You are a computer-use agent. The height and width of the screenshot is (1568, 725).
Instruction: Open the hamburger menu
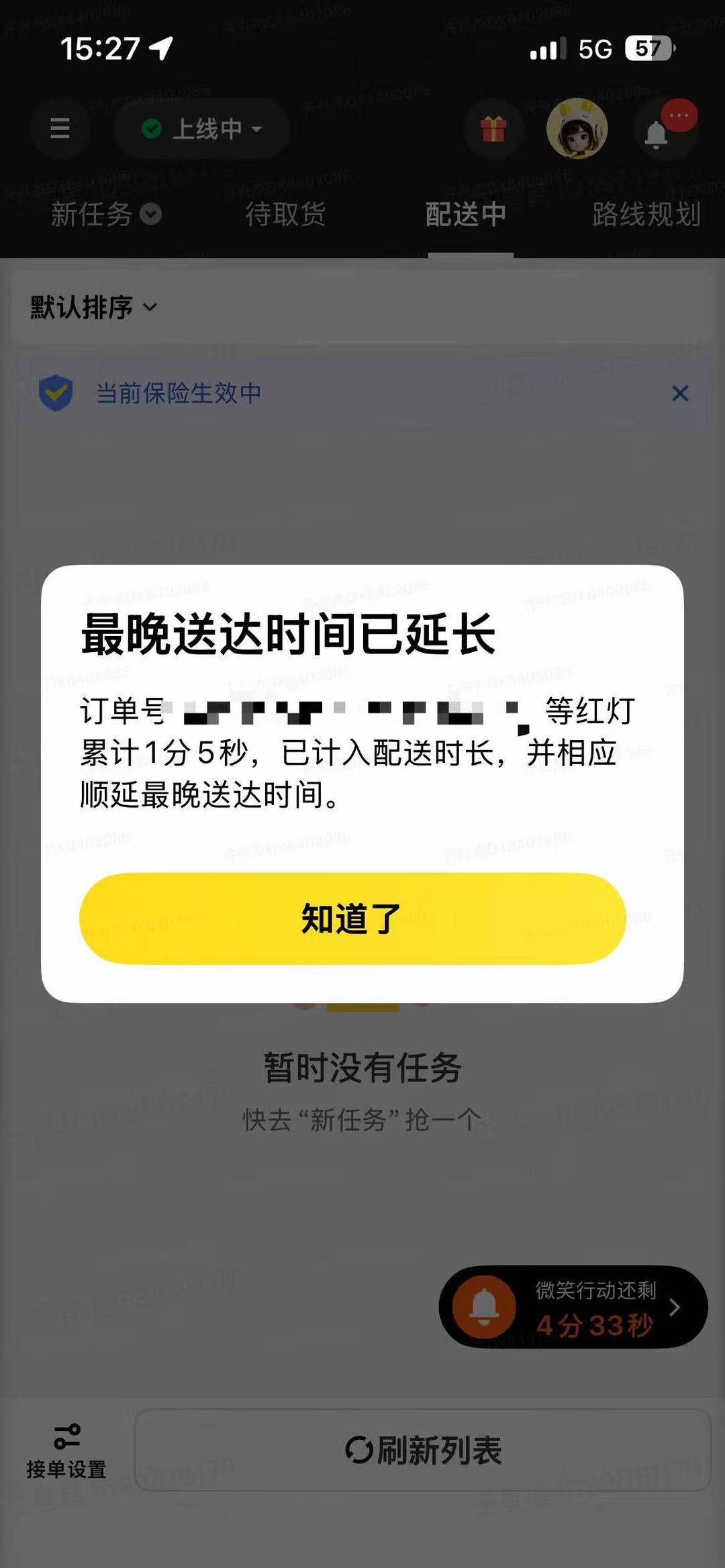[60, 128]
